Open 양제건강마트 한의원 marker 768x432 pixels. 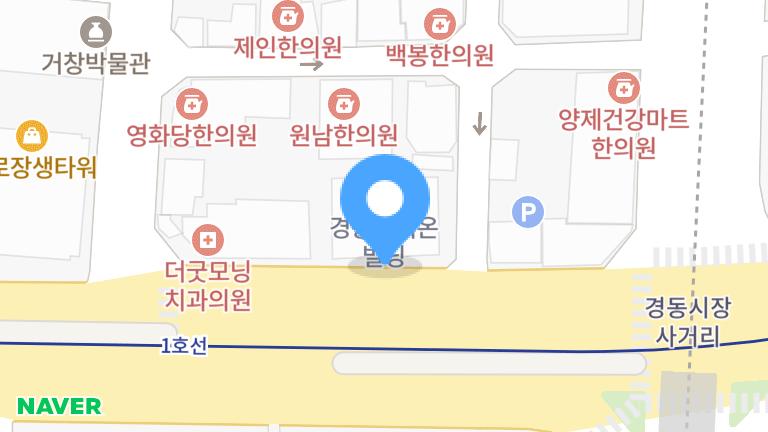click(624, 88)
